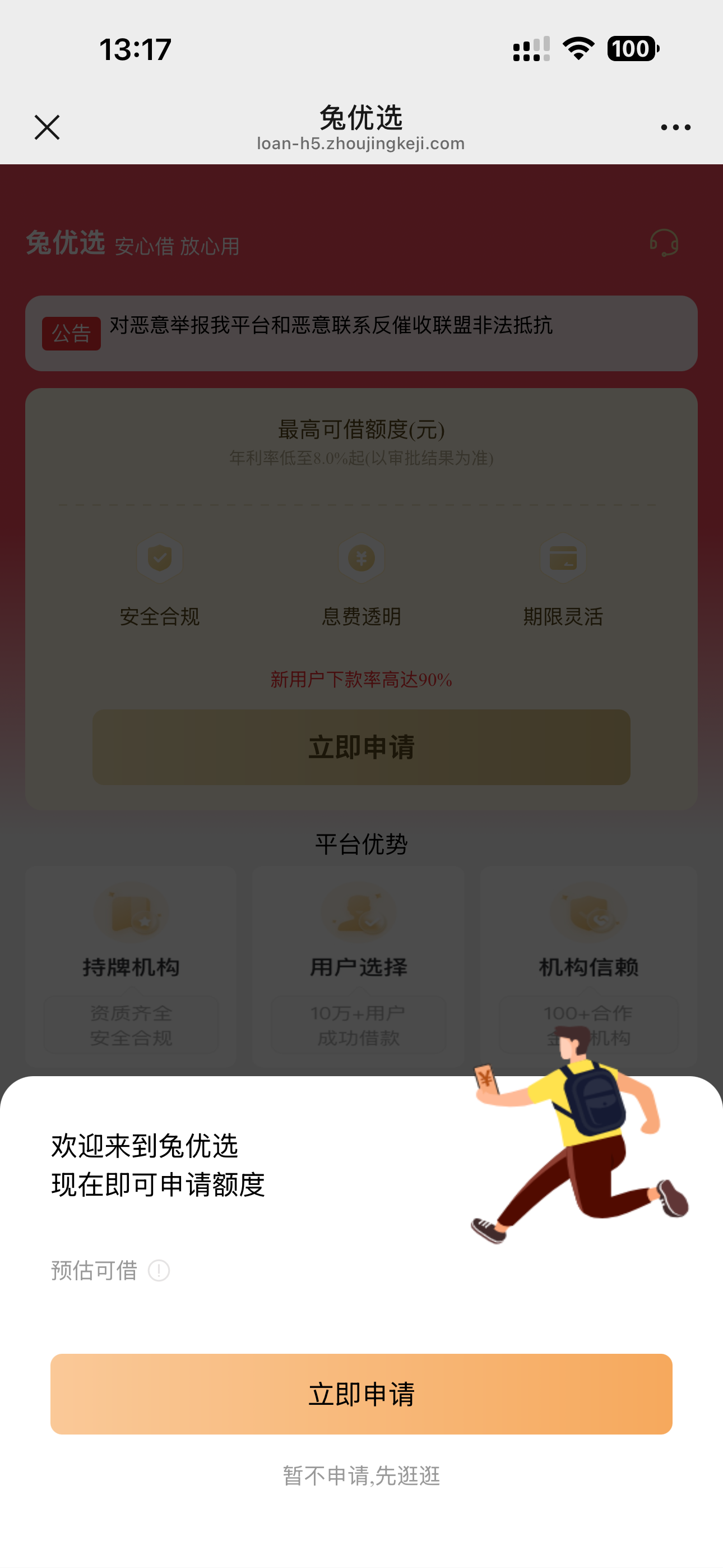Viewport: 723px width, 1568px height.
Task: Tap the 期限灵活 card badge icon
Action: [x=564, y=559]
